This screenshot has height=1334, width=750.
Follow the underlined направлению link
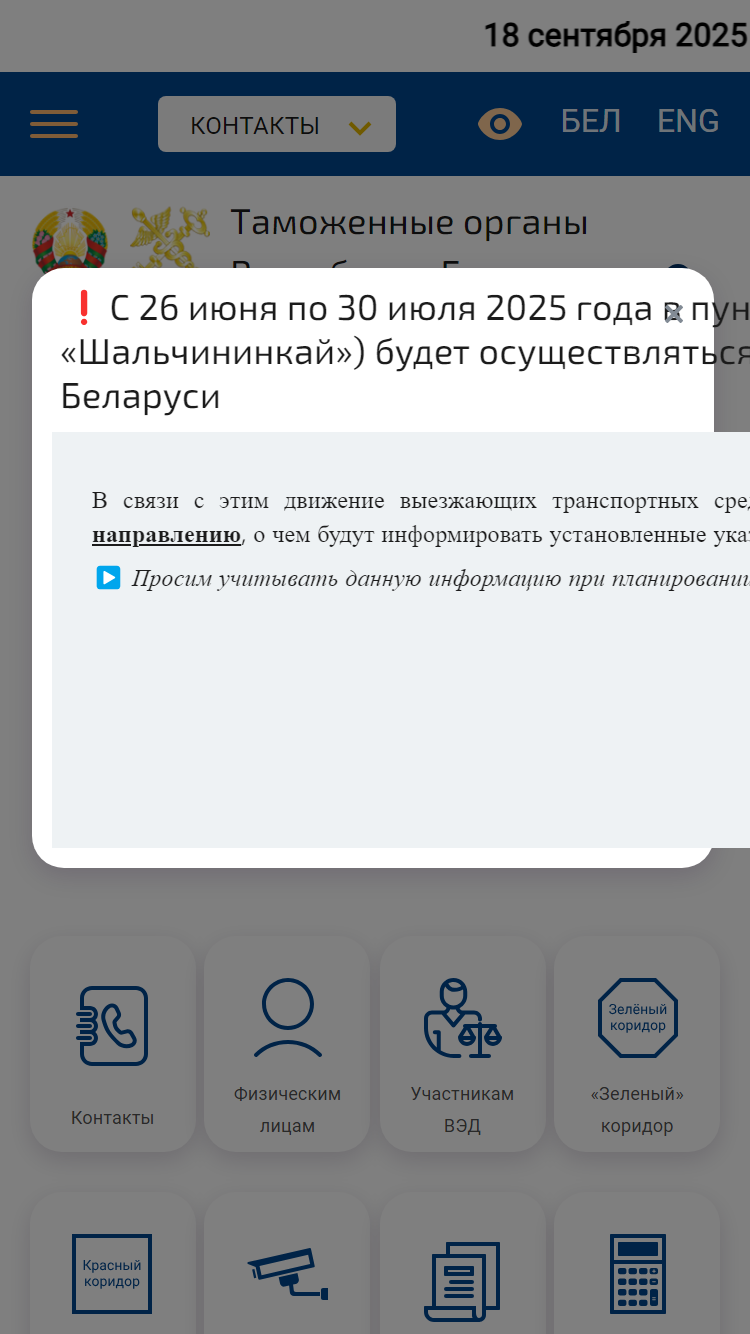167,534
